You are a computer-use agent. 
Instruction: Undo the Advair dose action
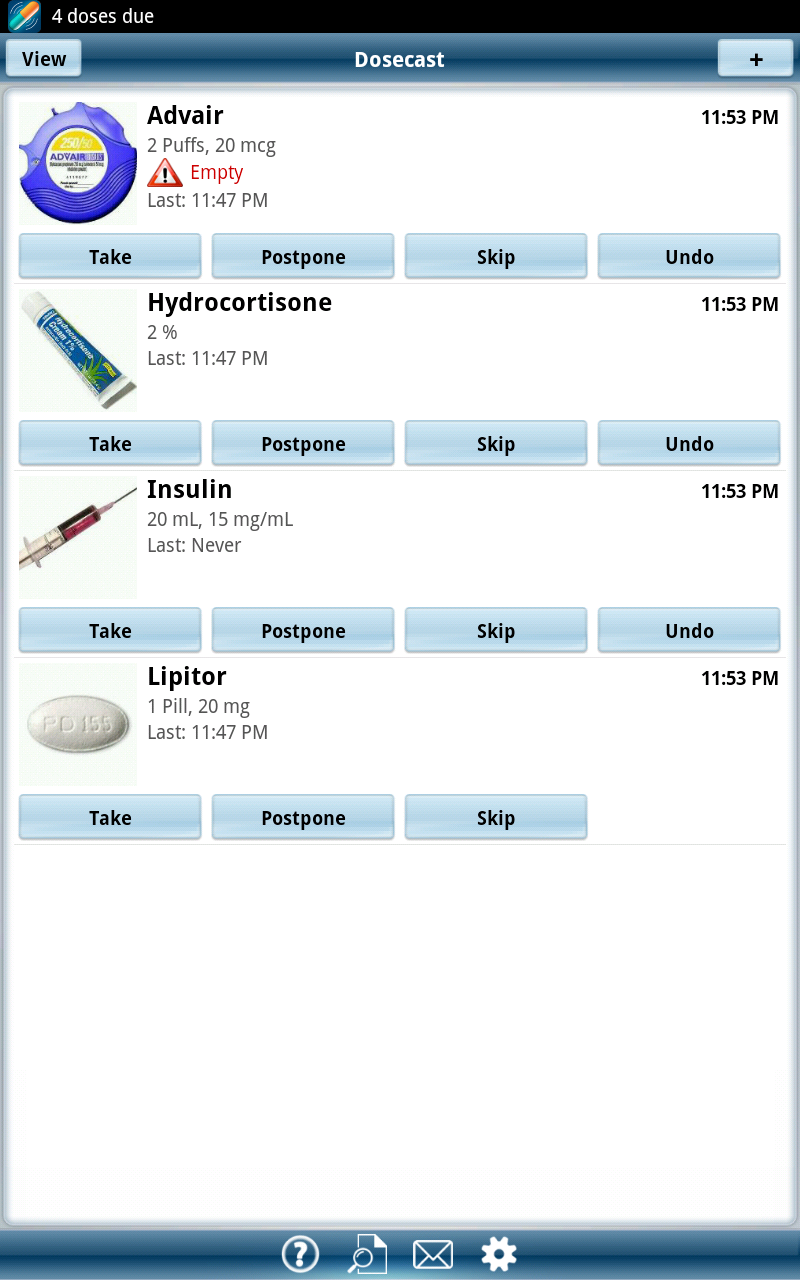pos(688,256)
